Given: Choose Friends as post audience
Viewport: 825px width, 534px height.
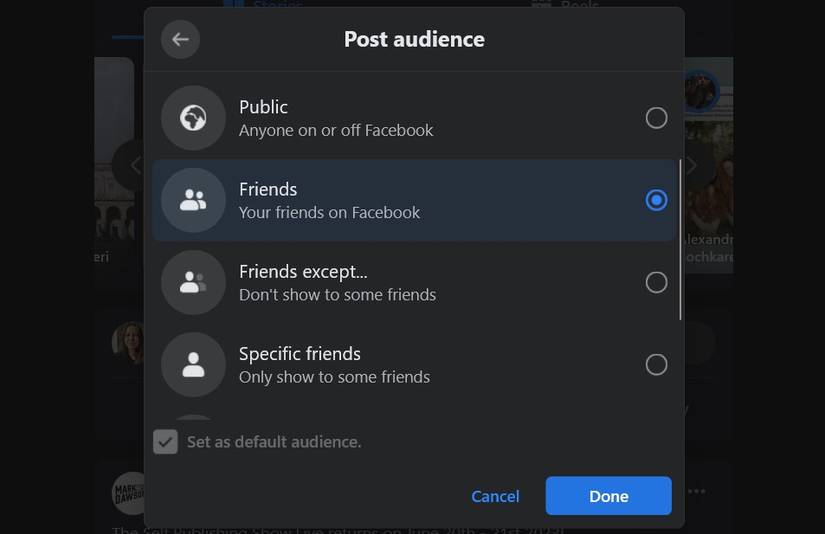Looking at the screenshot, I should [x=656, y=200].
